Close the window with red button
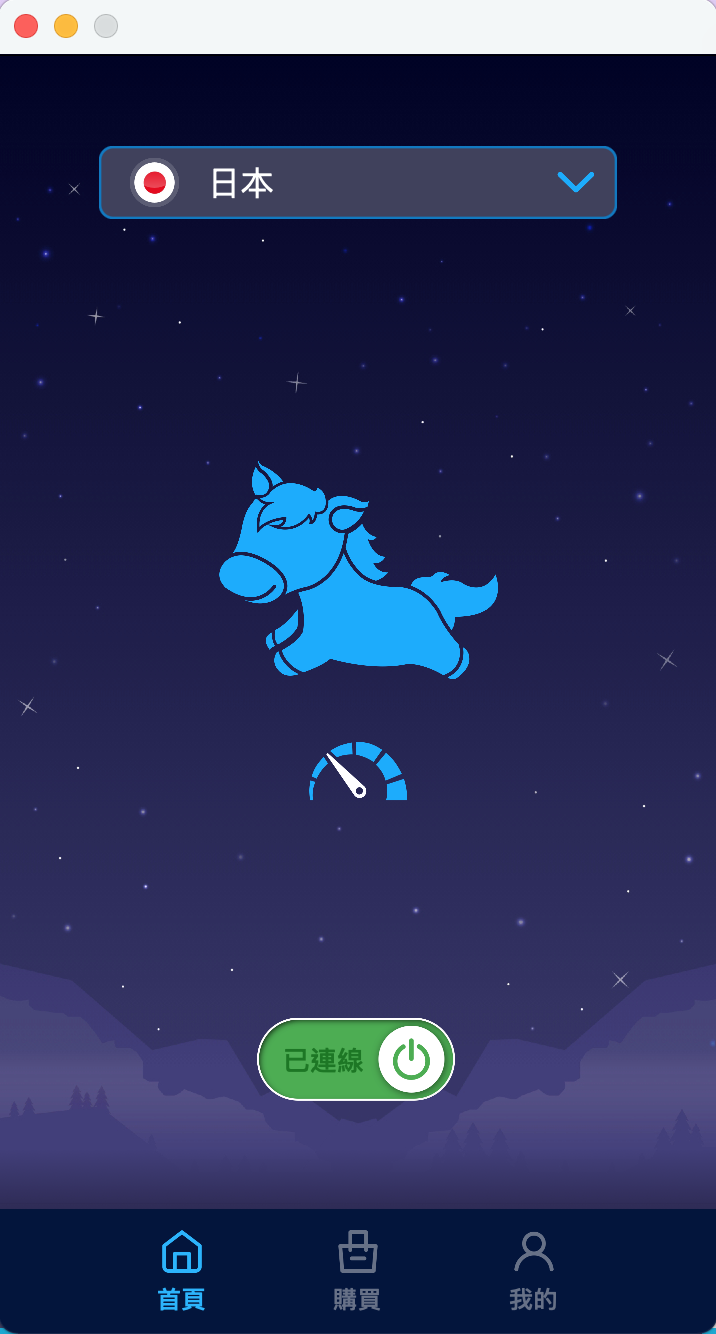The height and width of the screenshot is (1334, 716). point(26,26)
